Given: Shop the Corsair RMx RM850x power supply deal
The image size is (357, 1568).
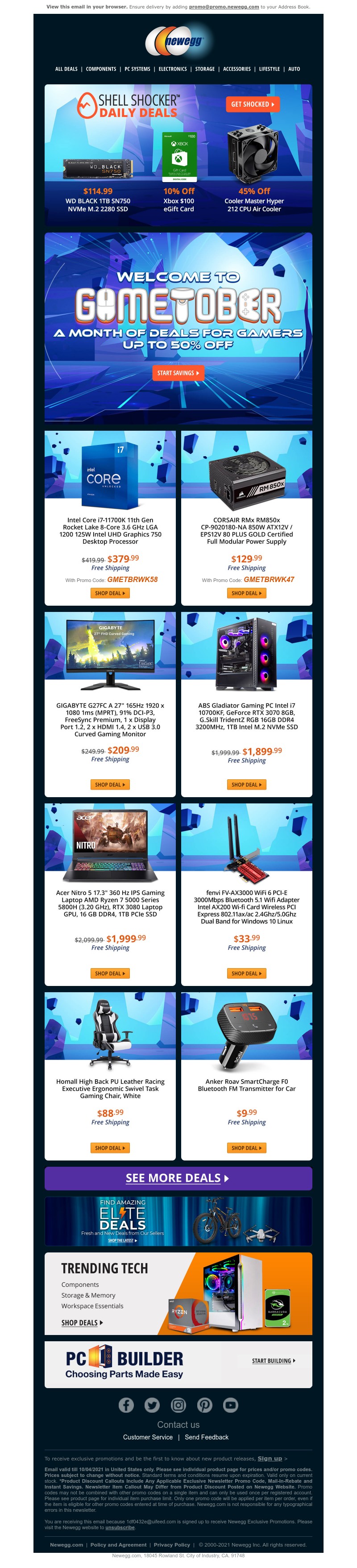Looking at the screenshot, I should [246, 593].
